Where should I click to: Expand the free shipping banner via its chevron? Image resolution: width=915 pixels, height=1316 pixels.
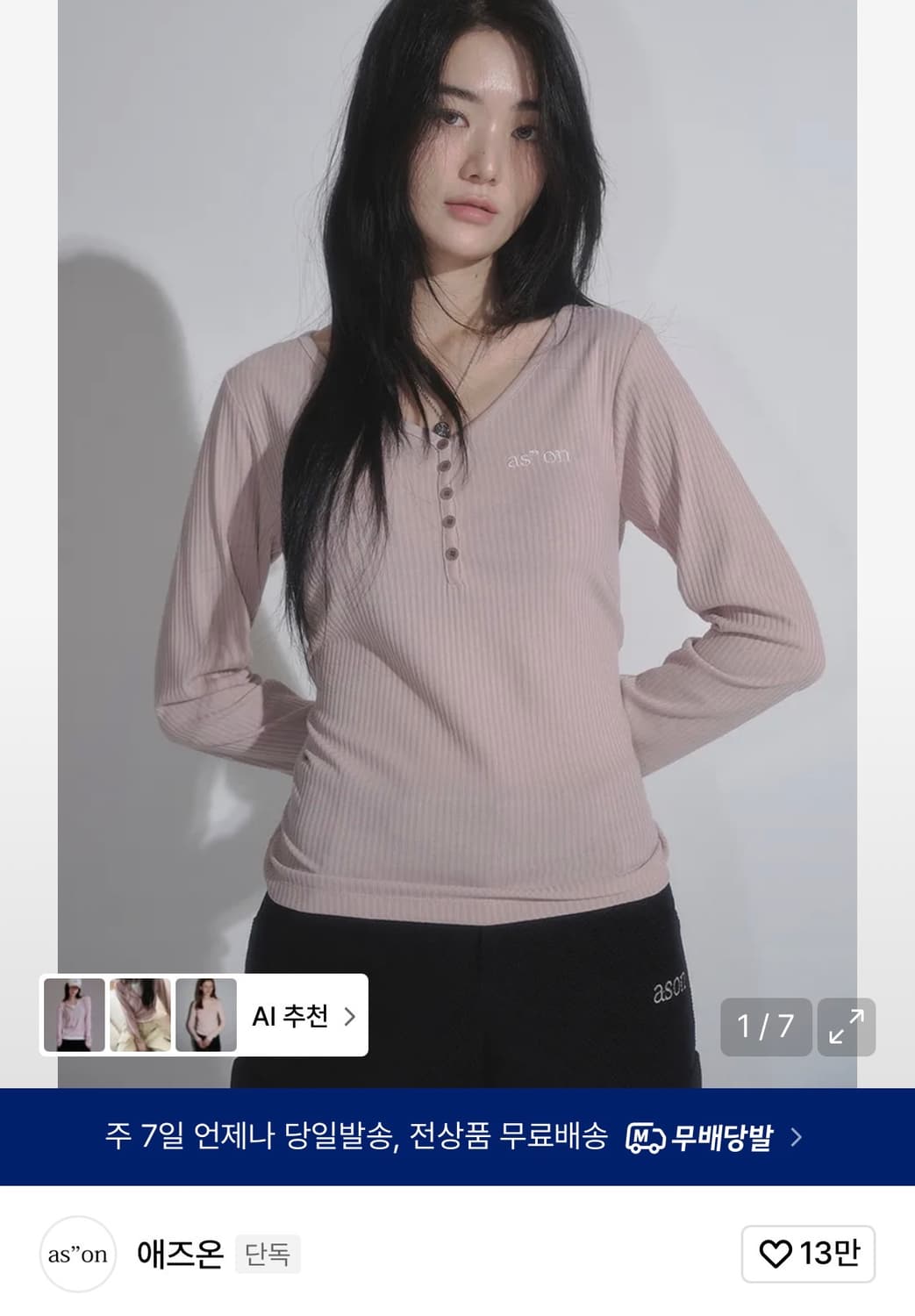click(796, 1134)
